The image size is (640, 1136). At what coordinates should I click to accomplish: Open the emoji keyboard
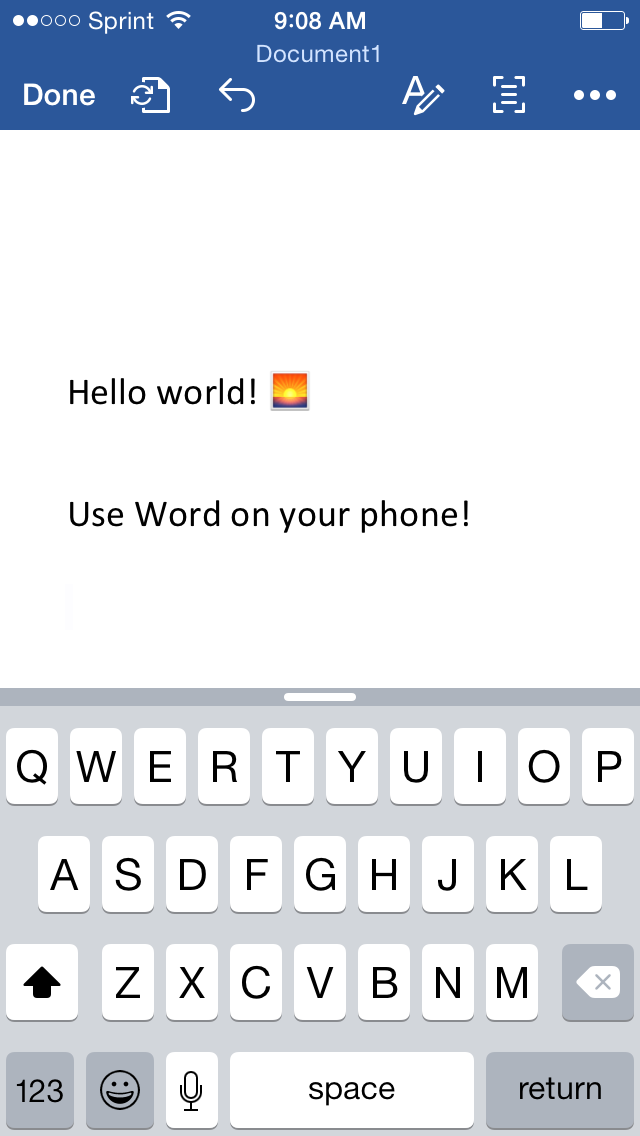[x=120, y=1090]
